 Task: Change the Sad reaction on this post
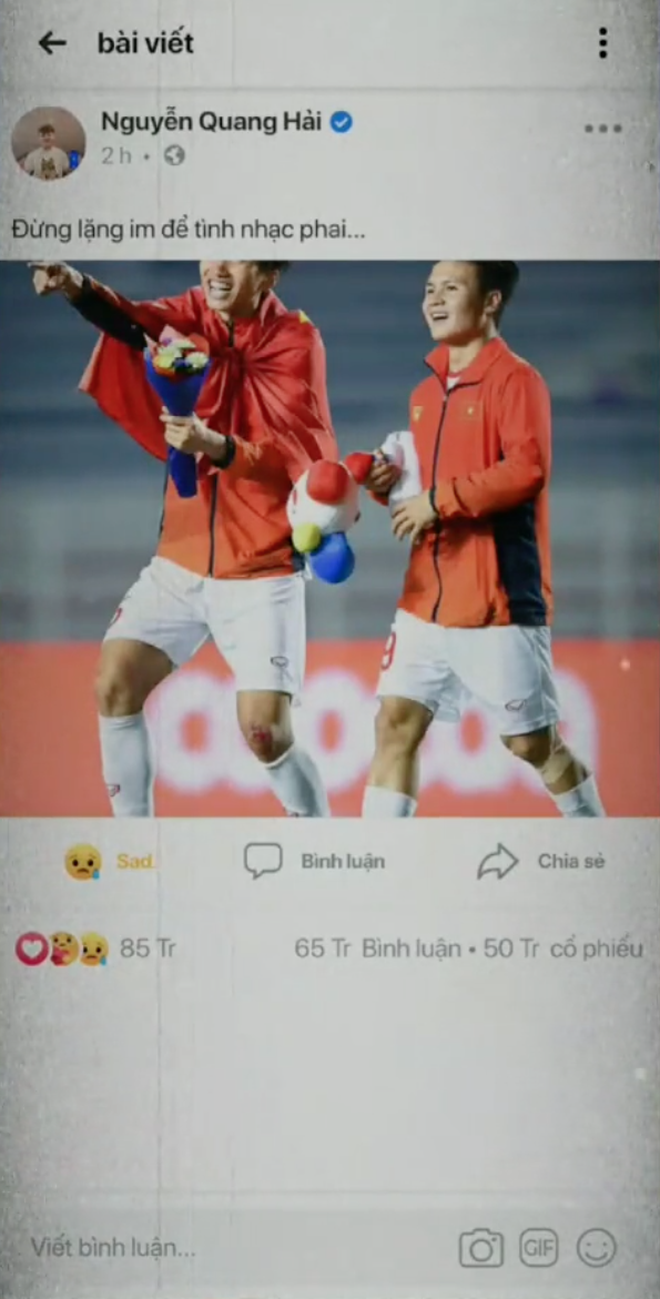[109, 861]
